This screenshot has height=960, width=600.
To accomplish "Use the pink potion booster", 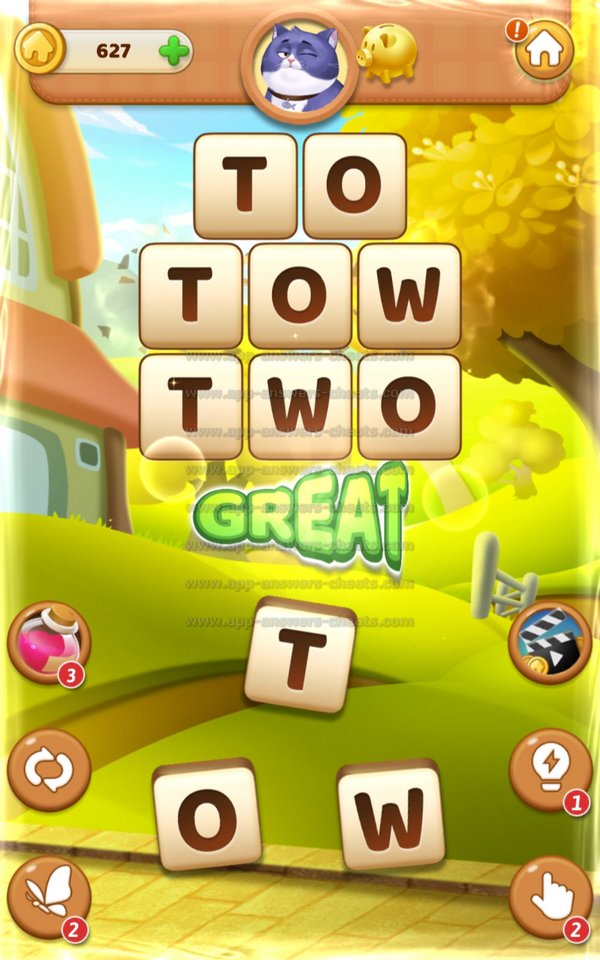I will tap(48, 641).
